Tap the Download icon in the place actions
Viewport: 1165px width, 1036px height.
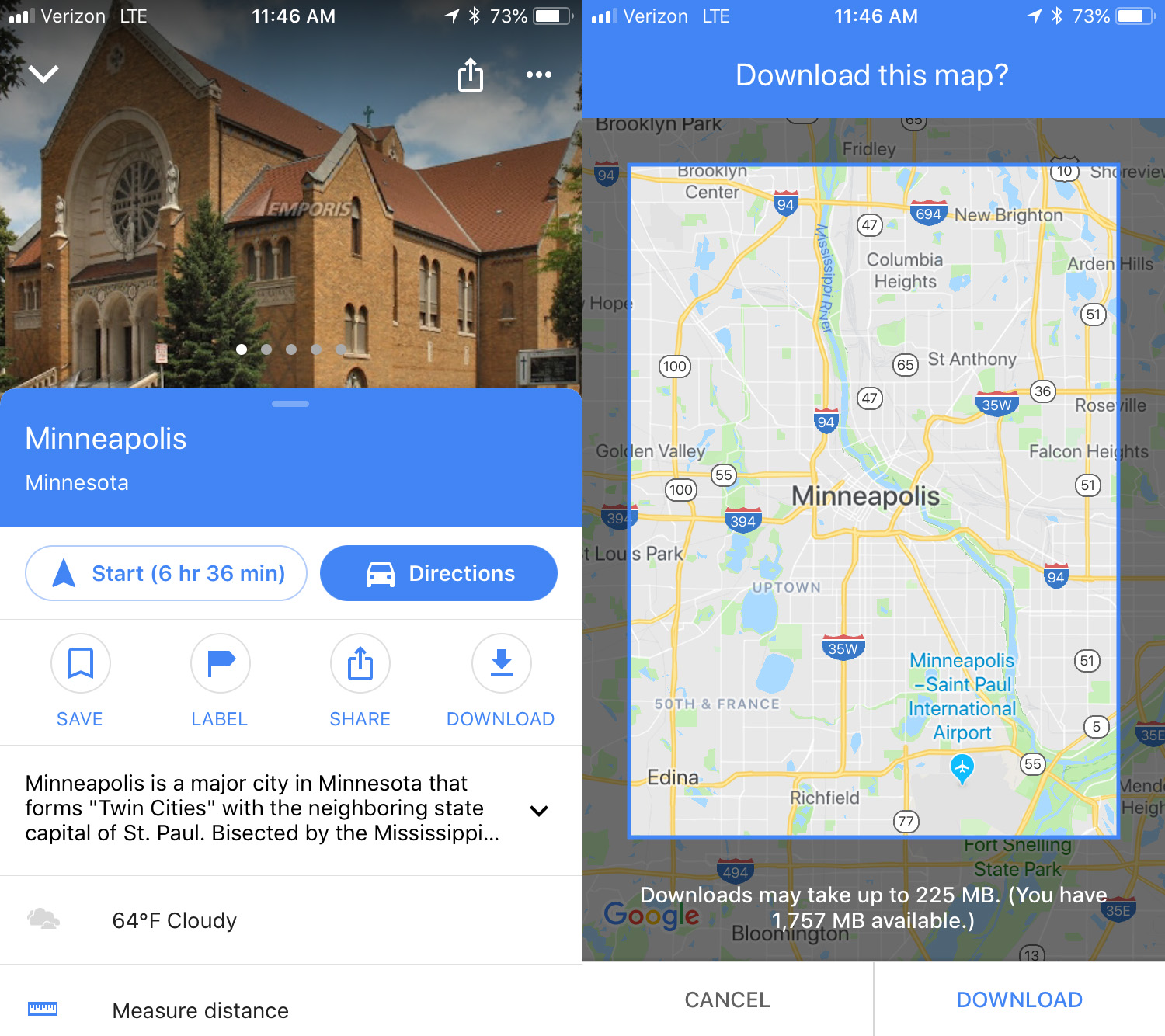coord(501,664)
